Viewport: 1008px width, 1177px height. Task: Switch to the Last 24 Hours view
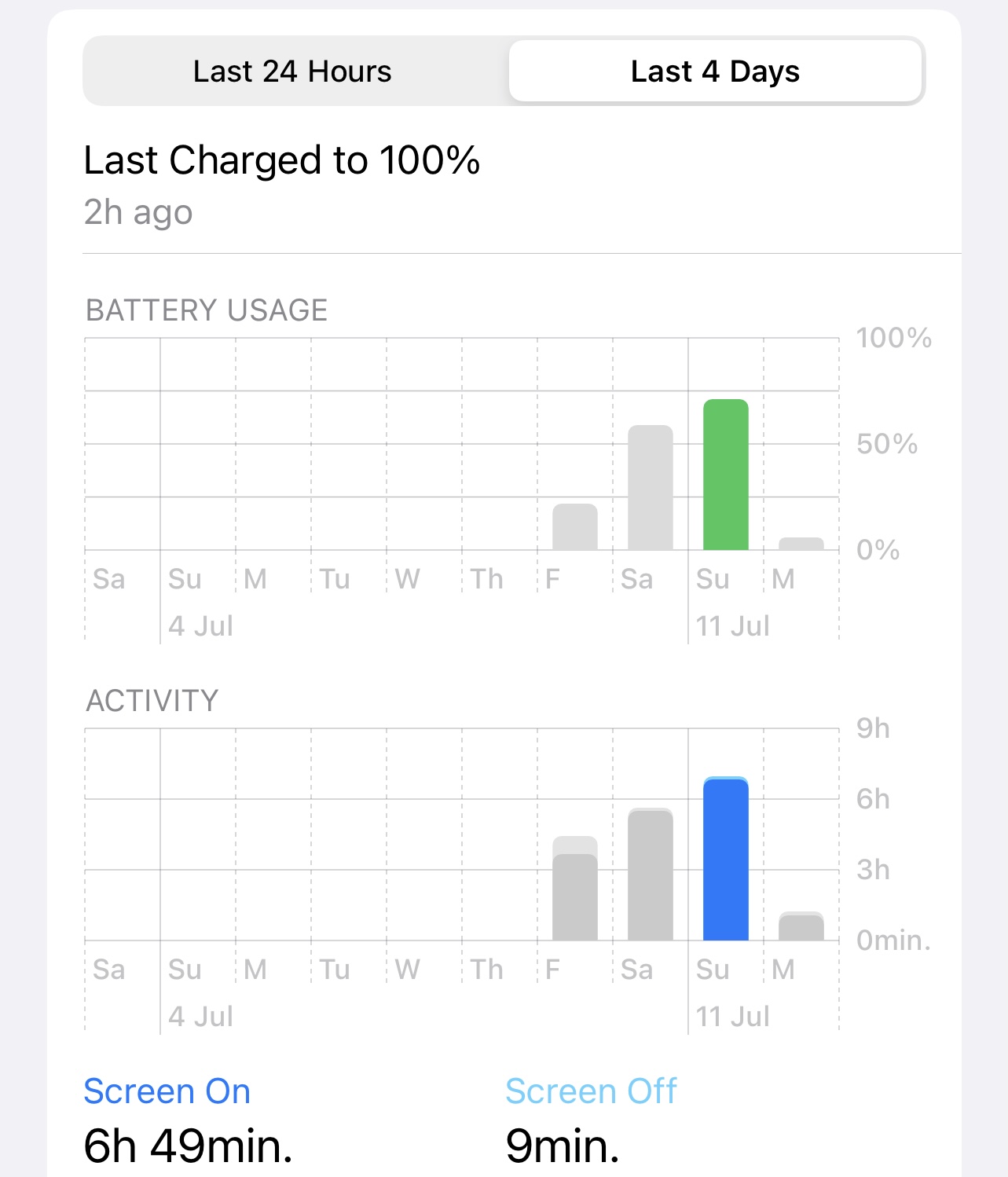(x=292, y=71)
